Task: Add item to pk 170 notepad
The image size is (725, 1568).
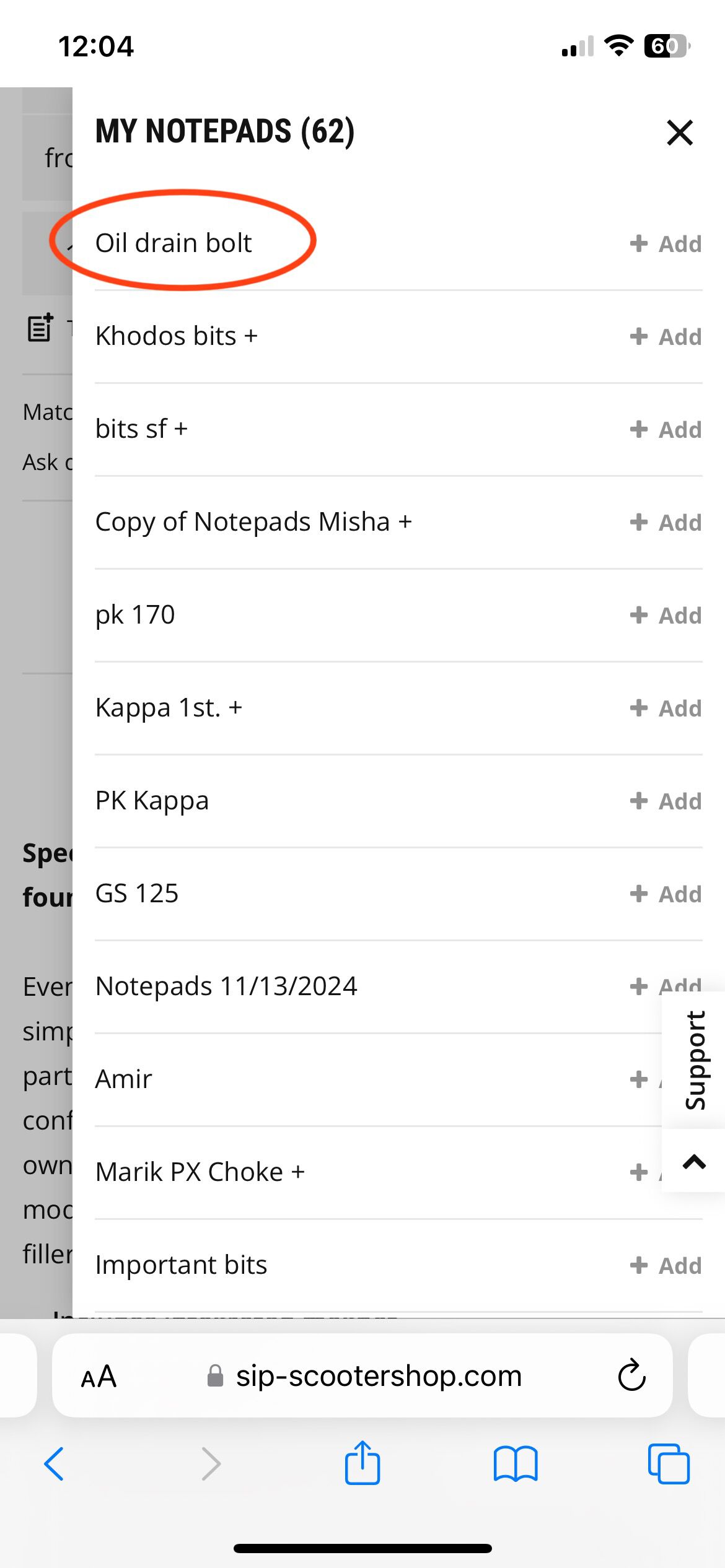Action: click(666, 616)
